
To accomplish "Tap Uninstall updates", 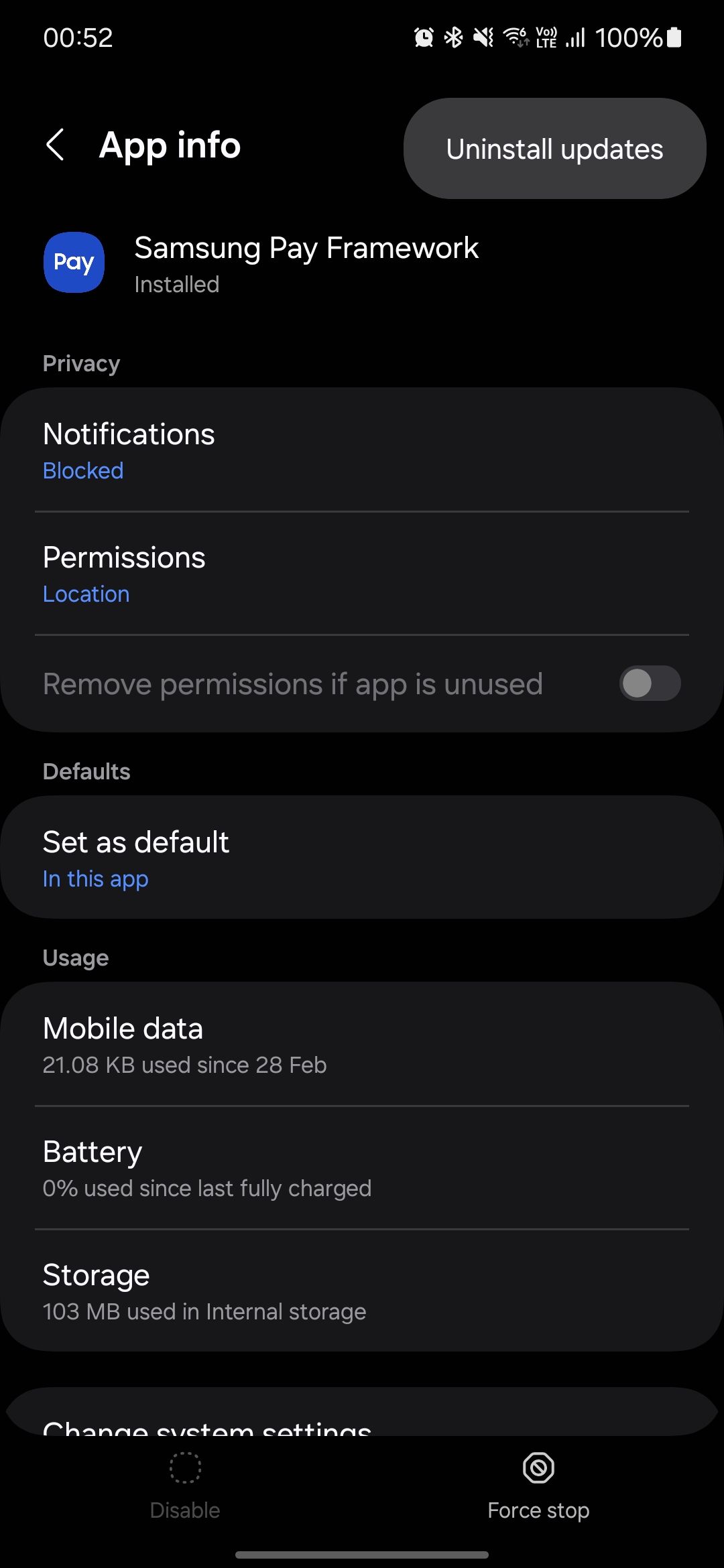I will pos(554,148).
